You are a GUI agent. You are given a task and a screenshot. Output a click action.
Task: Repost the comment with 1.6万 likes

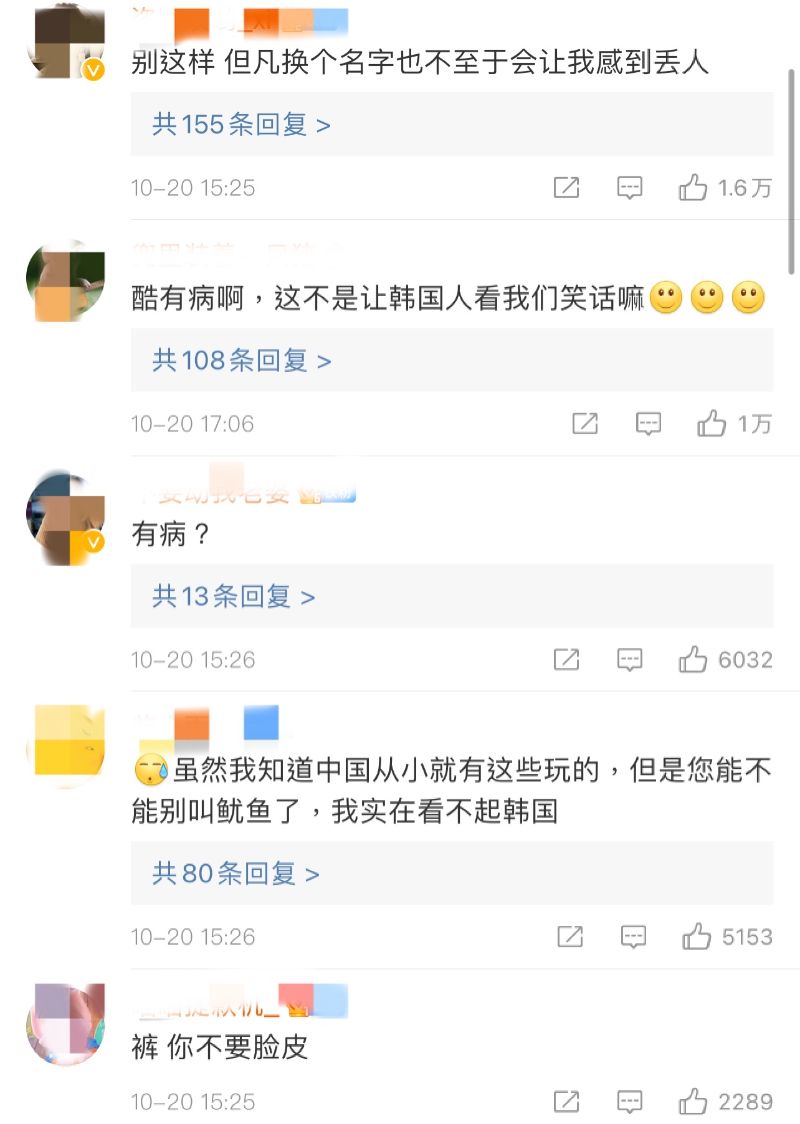coord(567,188)
